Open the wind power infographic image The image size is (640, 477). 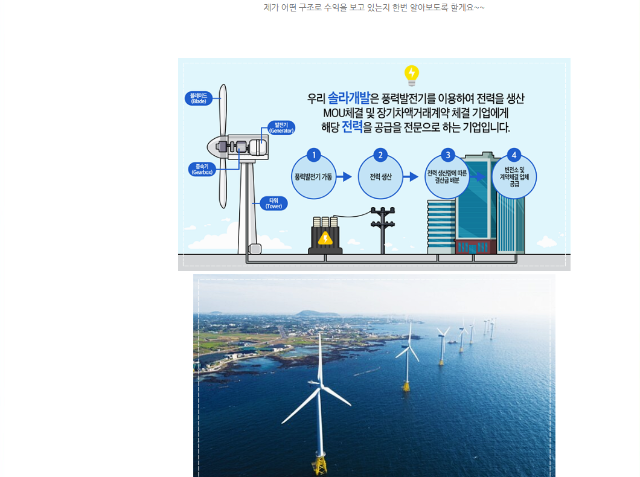coord(374,165)
